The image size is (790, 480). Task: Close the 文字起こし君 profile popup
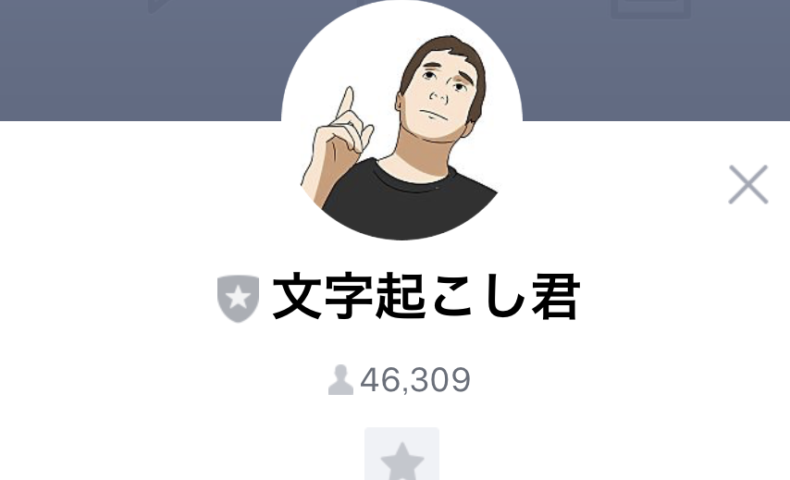click(747, 185)
